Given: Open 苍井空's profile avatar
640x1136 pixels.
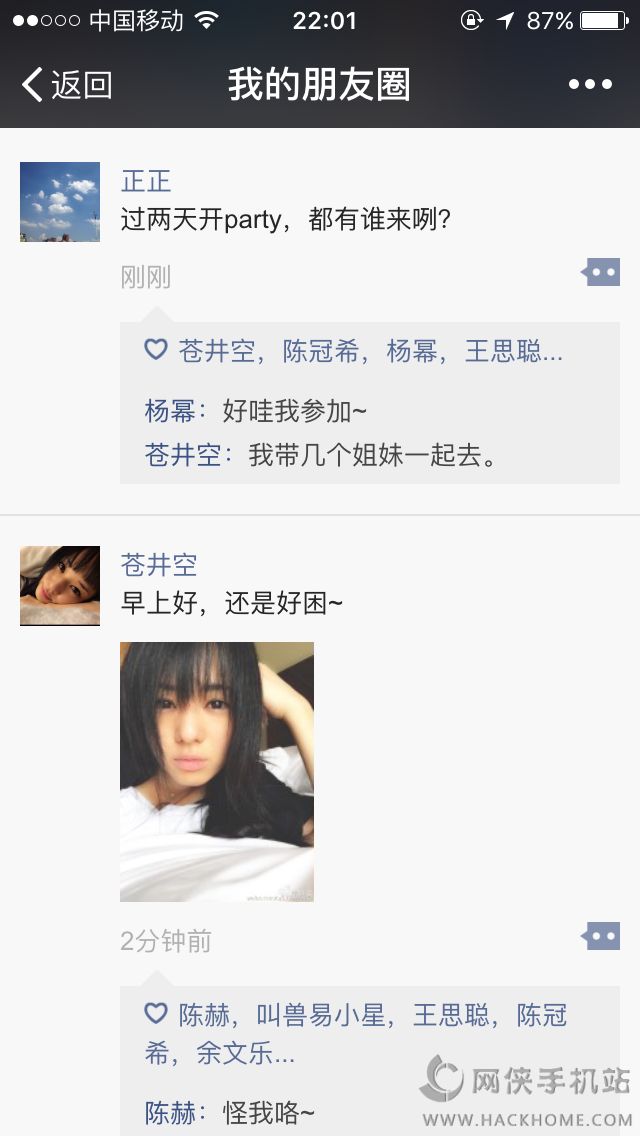Looking at the screenshot, I should pyautogui.click(x=60, y=585).
